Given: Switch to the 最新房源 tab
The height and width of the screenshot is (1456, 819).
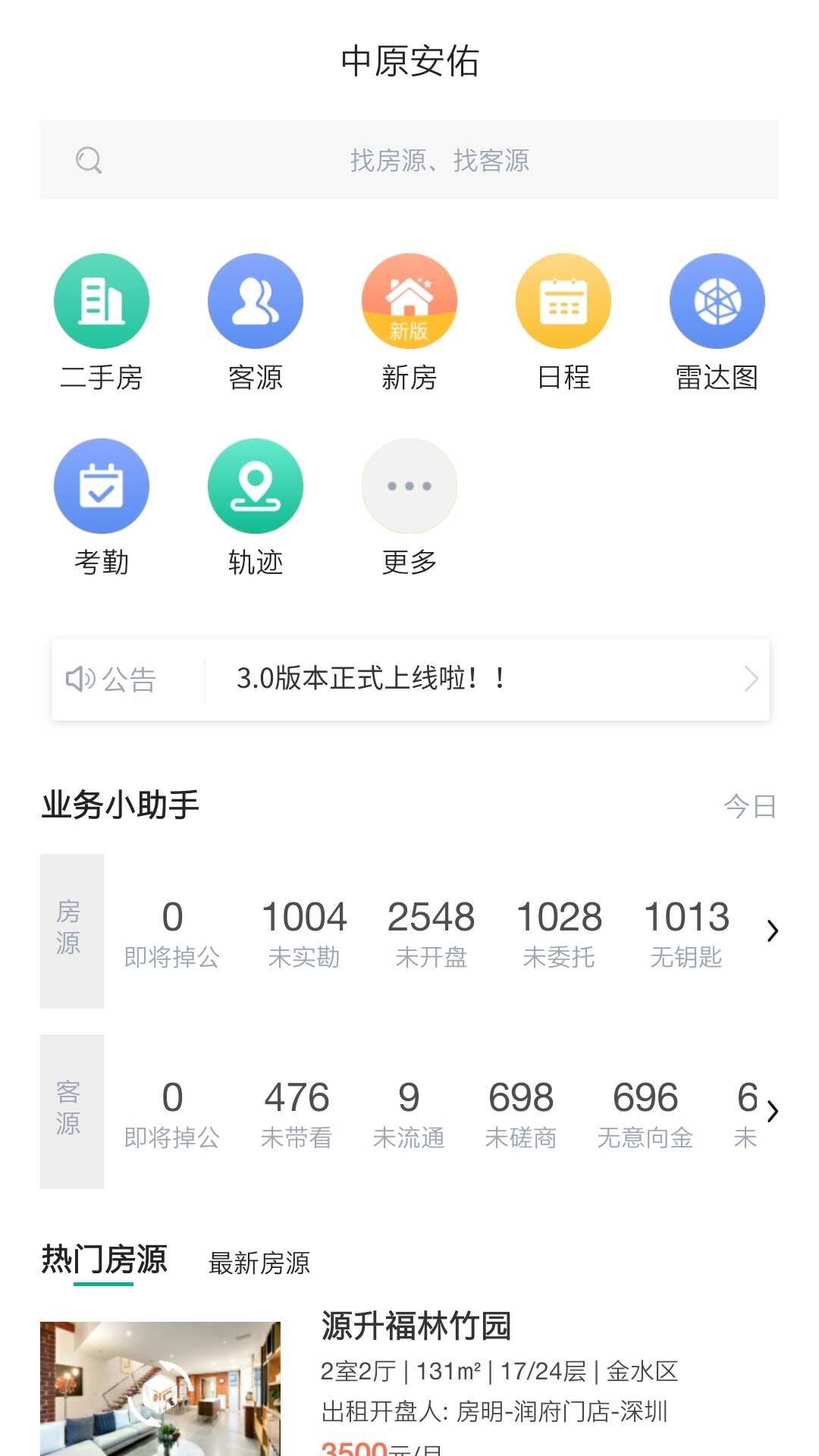Looking at the screenshot, I should tap(259, 1263).
